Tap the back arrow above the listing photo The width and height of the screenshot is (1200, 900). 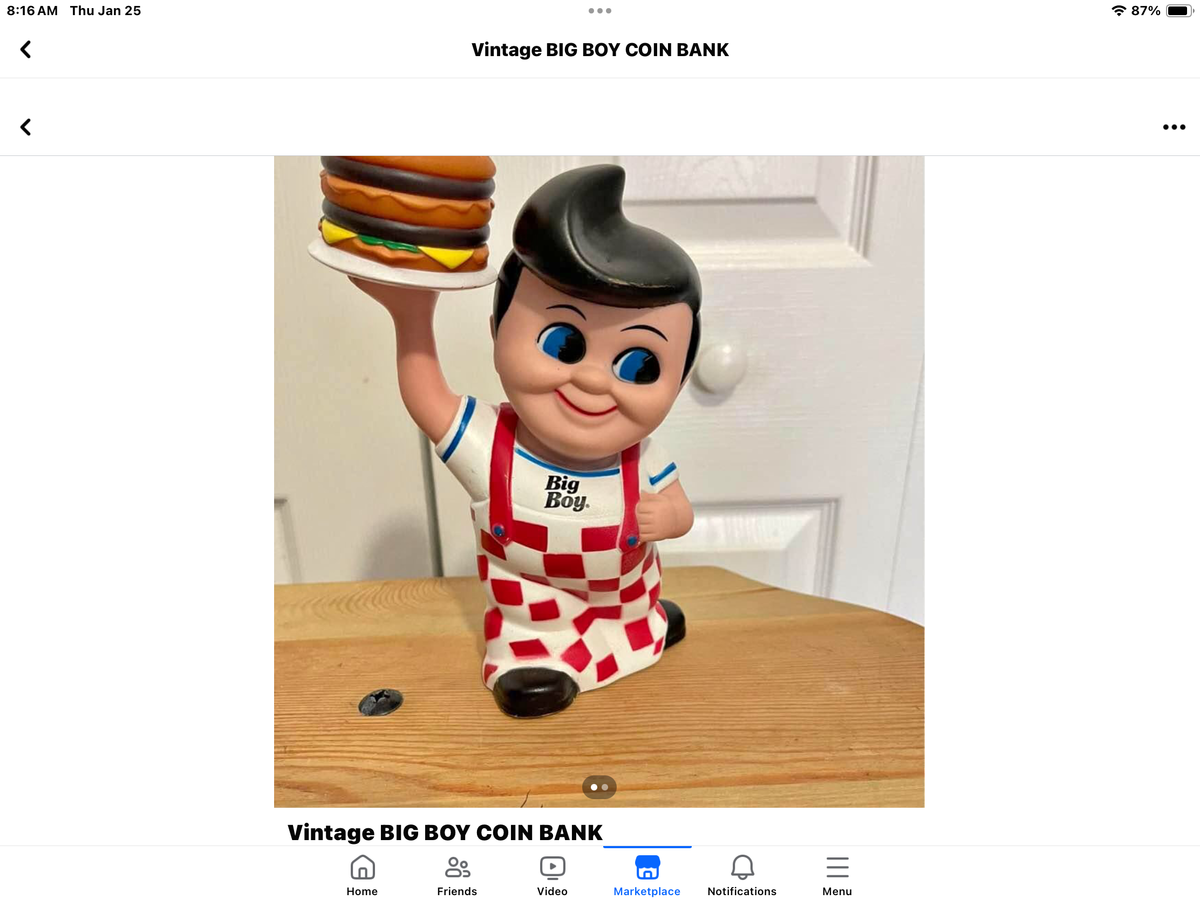26,127
